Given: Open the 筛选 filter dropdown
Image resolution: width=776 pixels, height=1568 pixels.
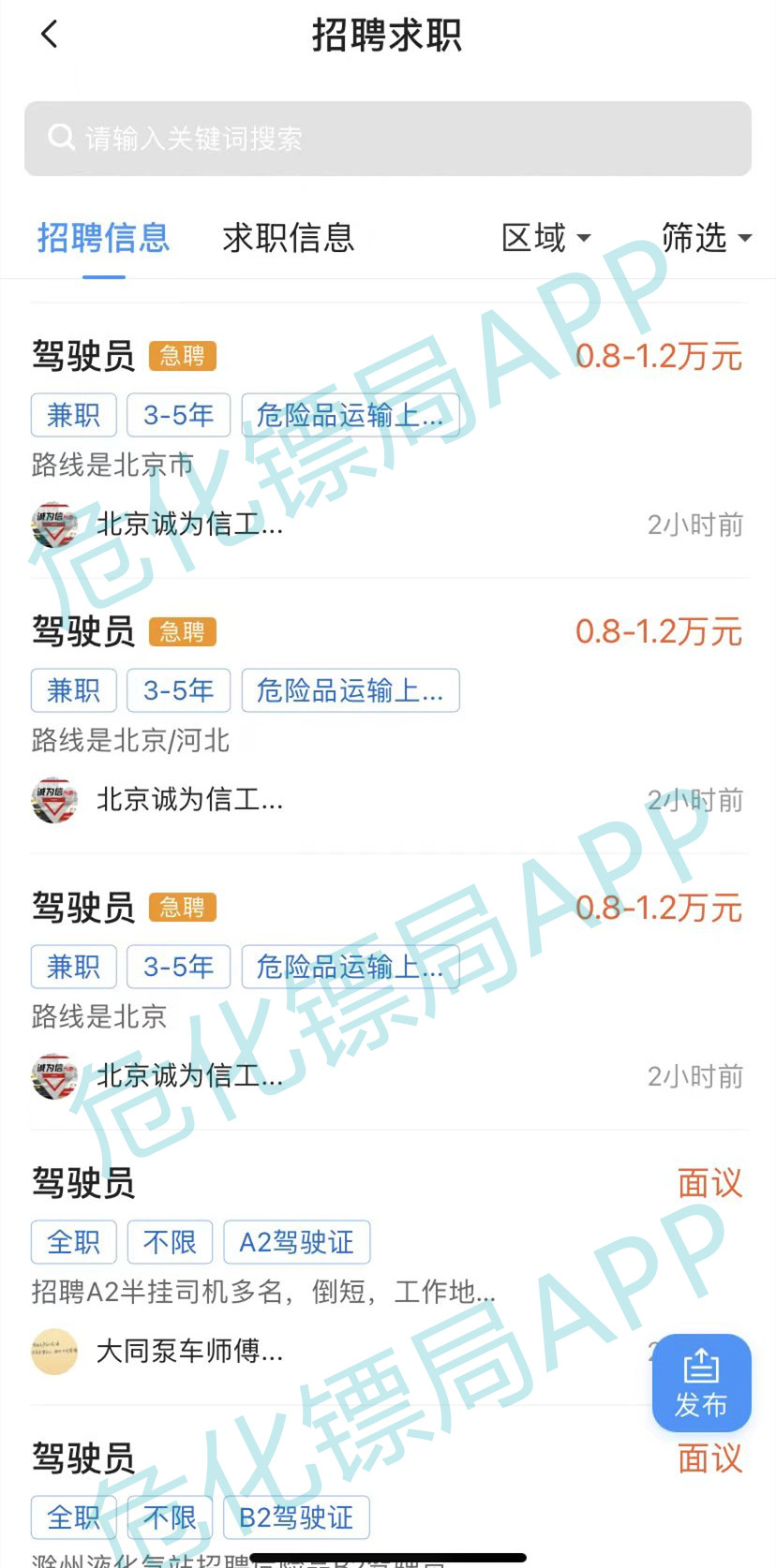Looking at the screenshot, I should tap(707, 238).
